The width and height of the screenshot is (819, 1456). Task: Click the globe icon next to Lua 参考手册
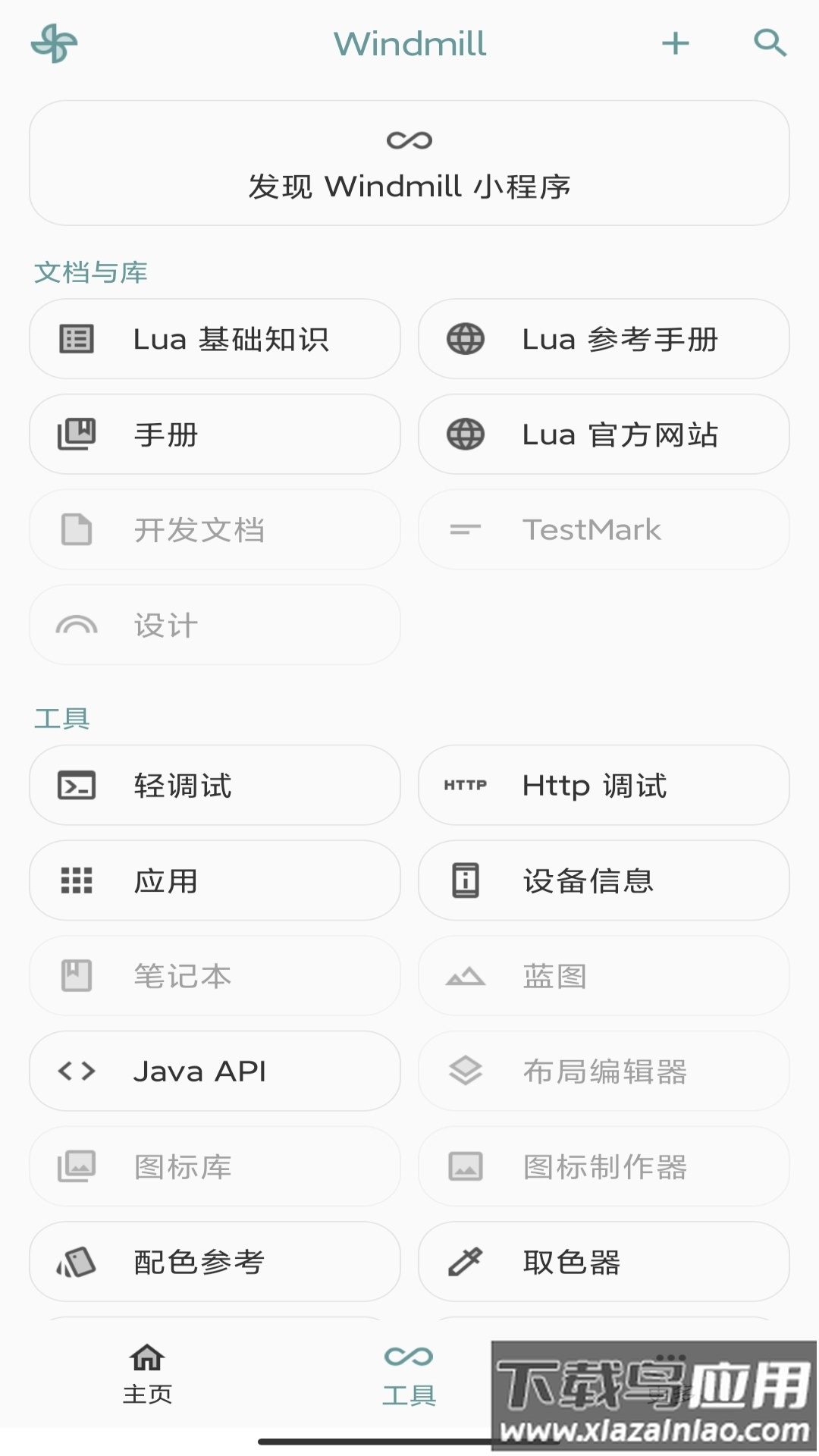466,339
